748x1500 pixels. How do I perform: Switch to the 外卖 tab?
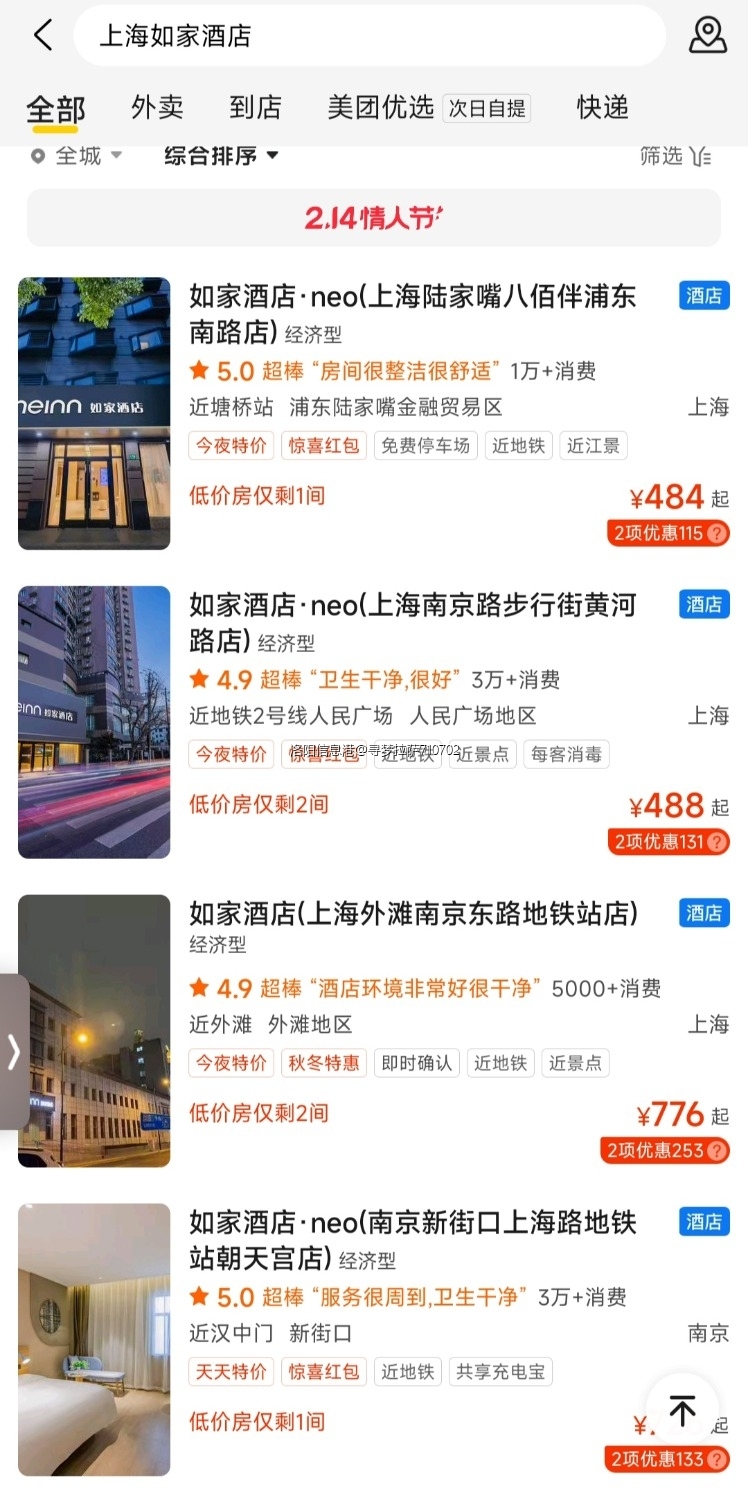[157, 108]
